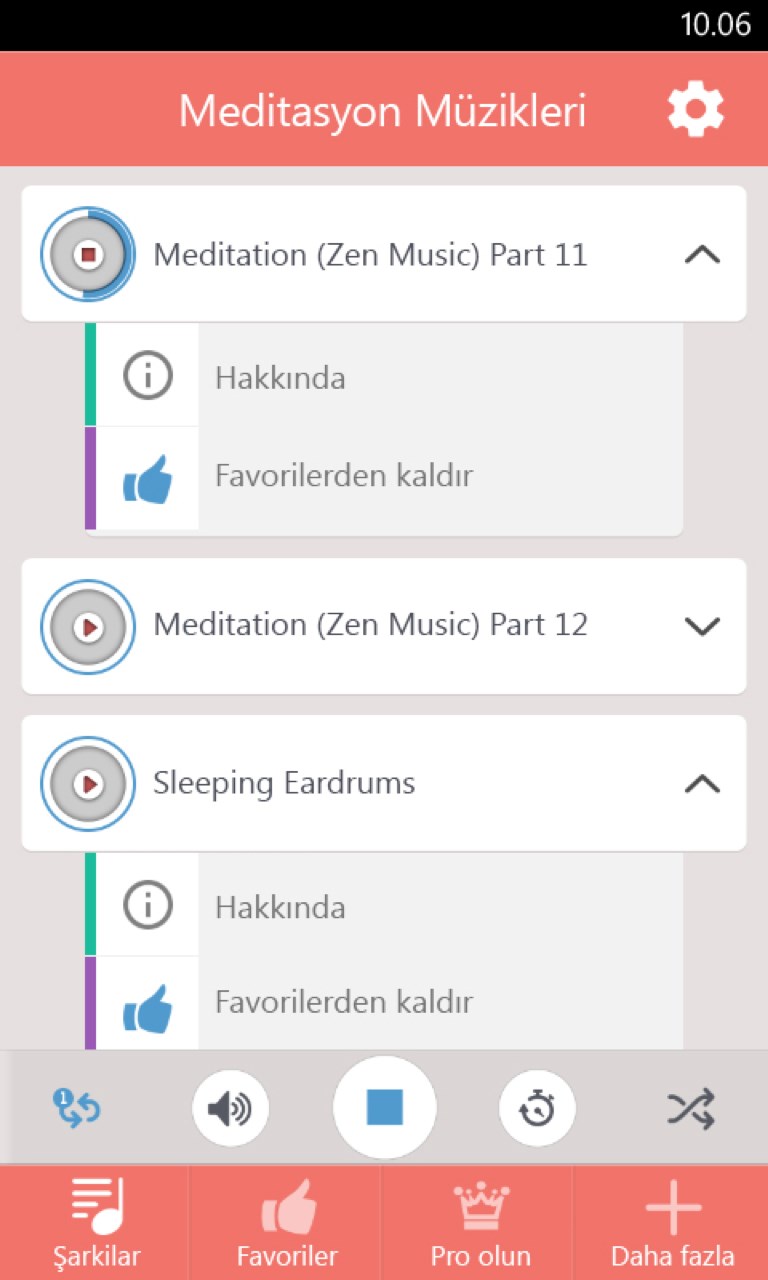Play Meditation (Zen Music) Part 12

pyautogui.click(x=88, y=626)
